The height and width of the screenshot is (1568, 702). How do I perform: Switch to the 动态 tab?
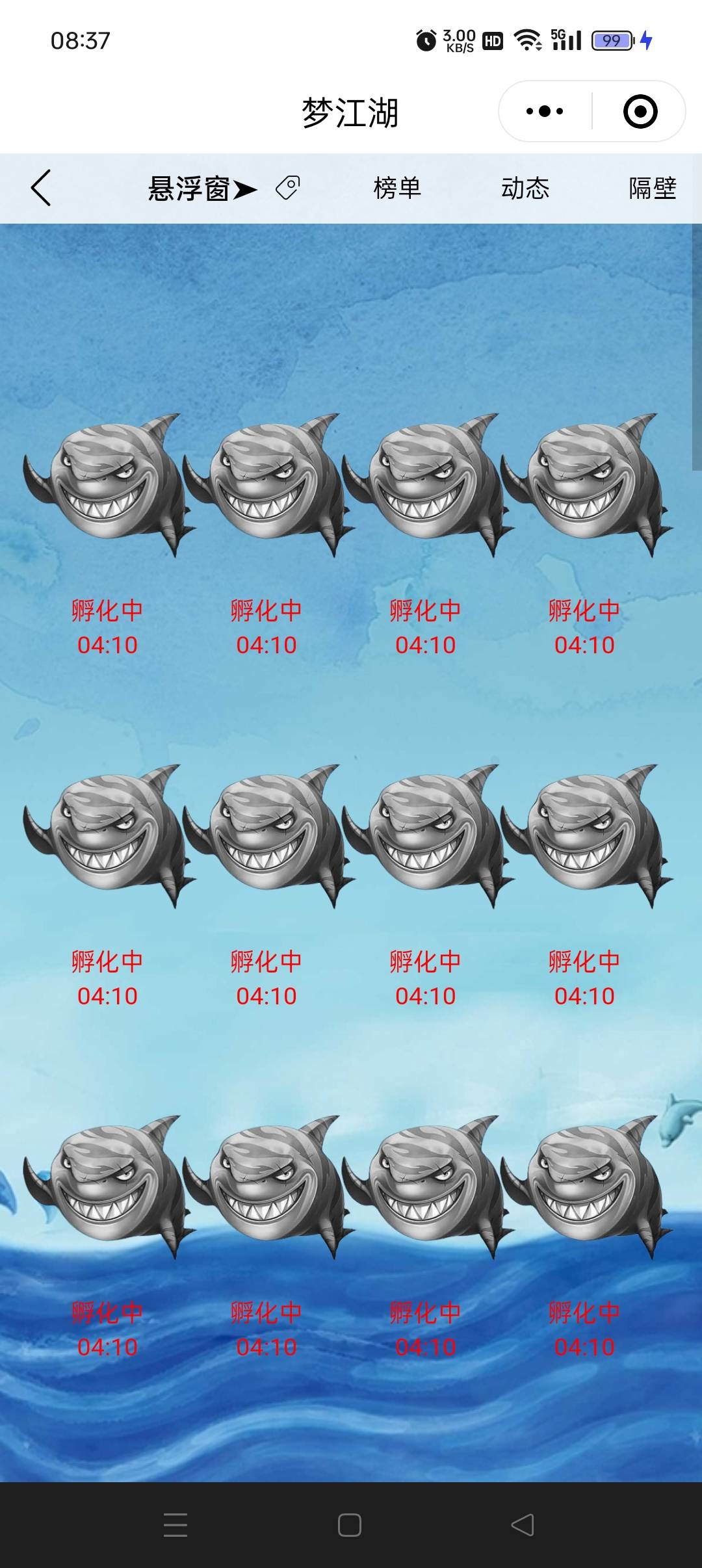pyautogui.click(x=525, y=189)
